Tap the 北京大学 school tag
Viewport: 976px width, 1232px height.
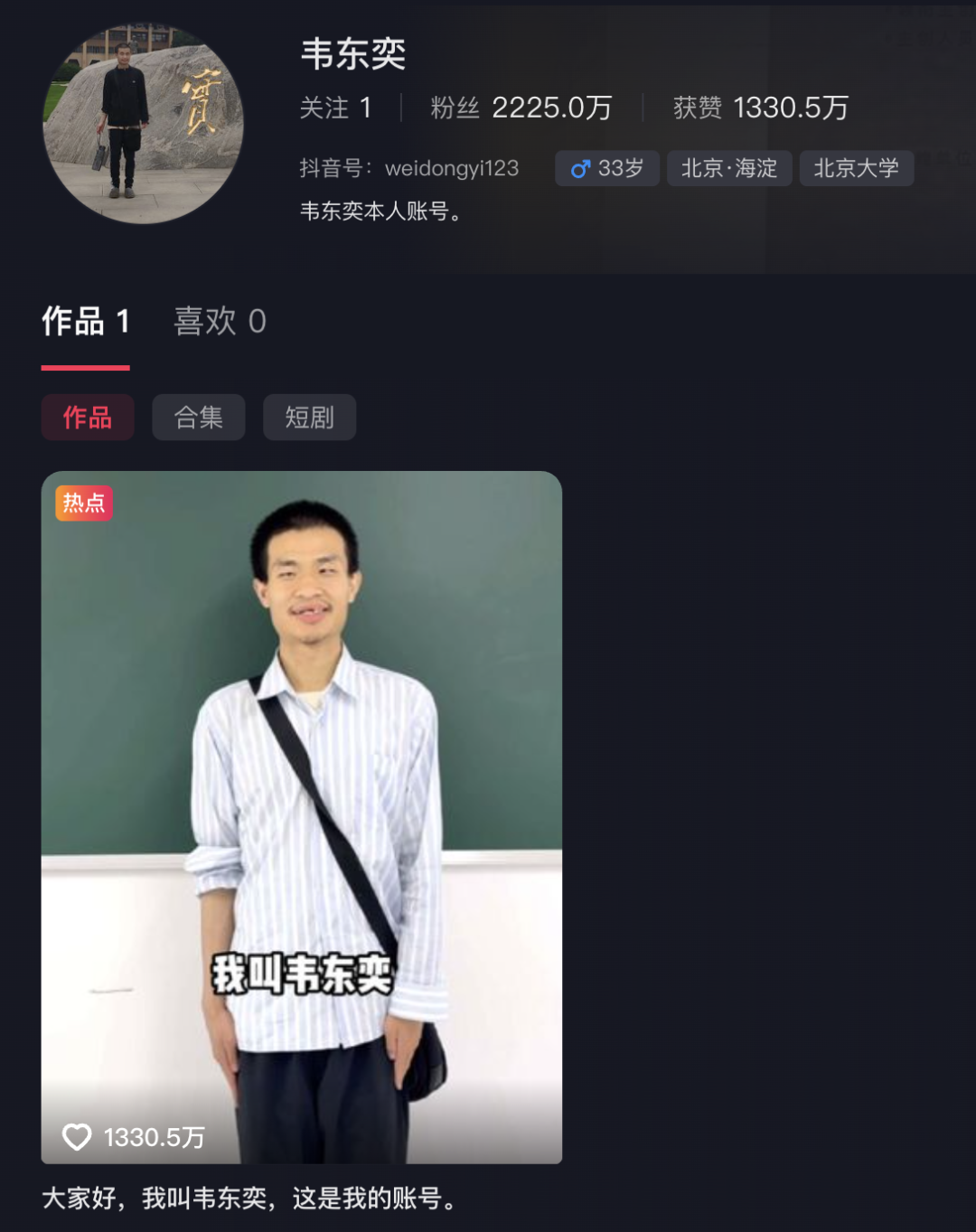tap(856, 169)
